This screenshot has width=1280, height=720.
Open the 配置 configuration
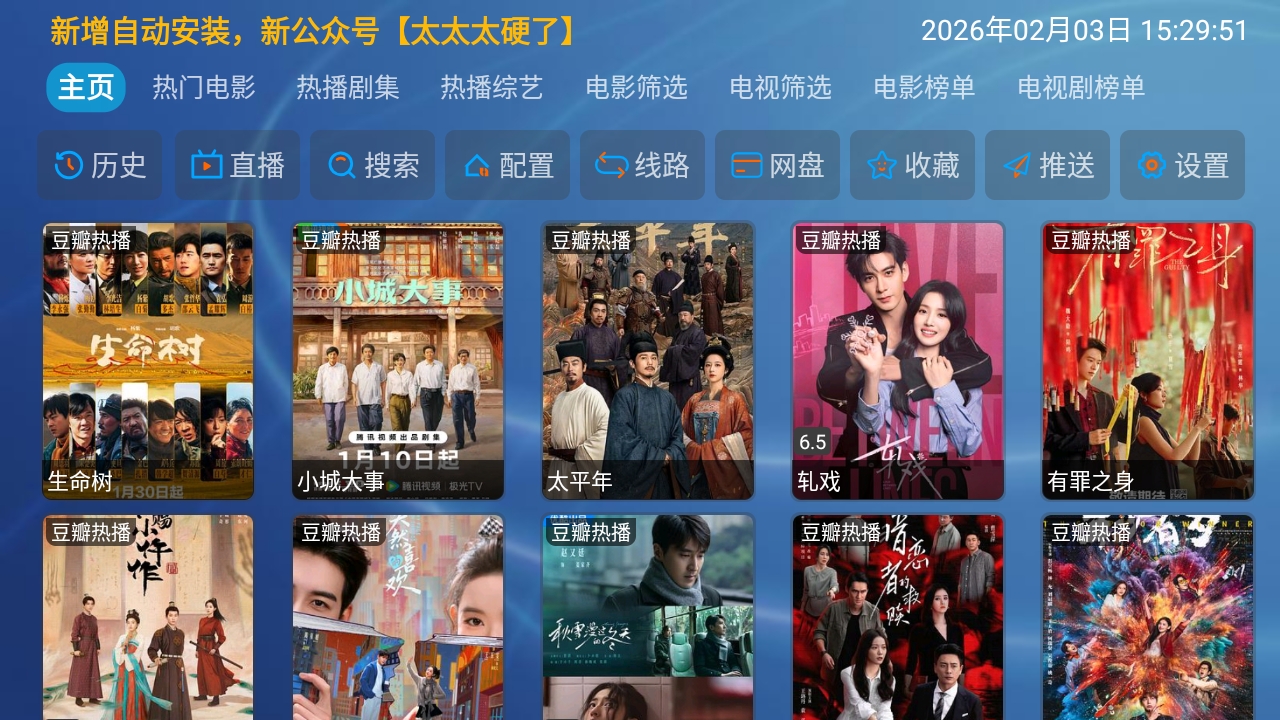point(508,165)
